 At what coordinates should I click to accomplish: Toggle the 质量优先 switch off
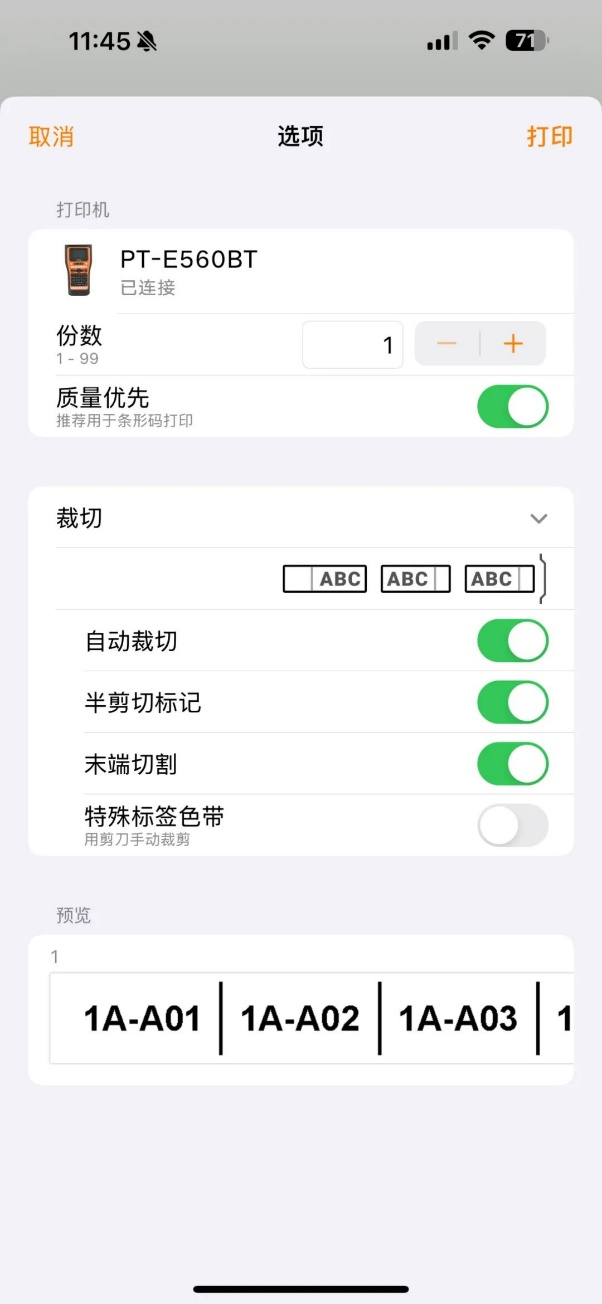[x=512, y=407]
